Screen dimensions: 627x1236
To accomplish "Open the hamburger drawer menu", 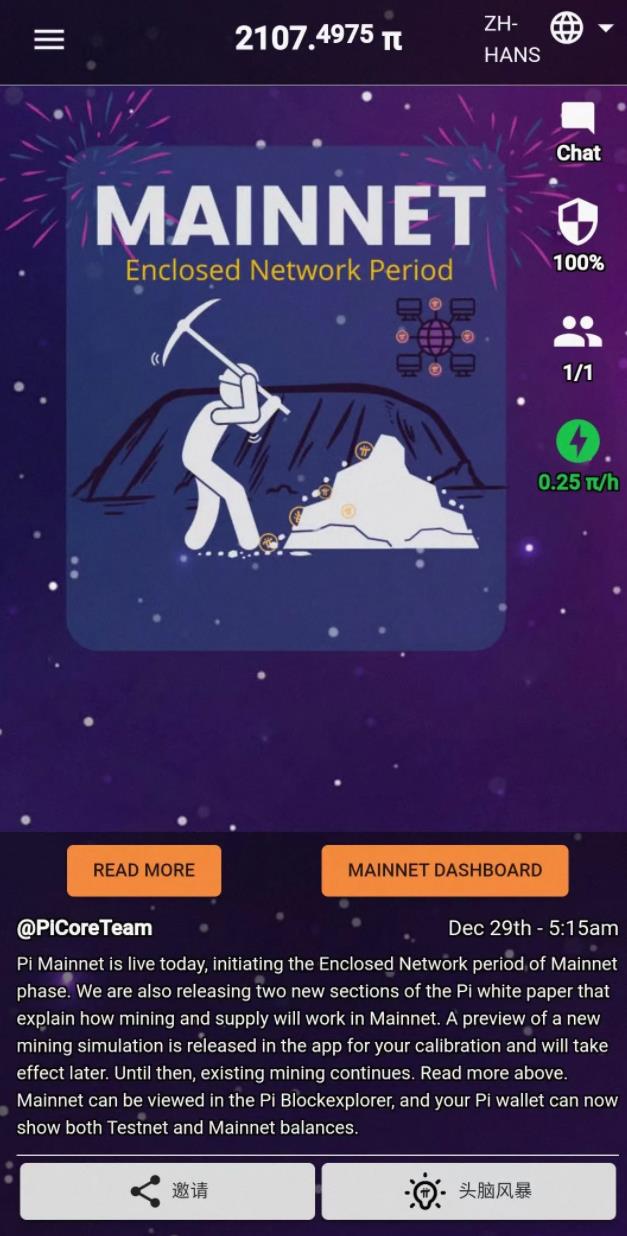I will point(49,39).
